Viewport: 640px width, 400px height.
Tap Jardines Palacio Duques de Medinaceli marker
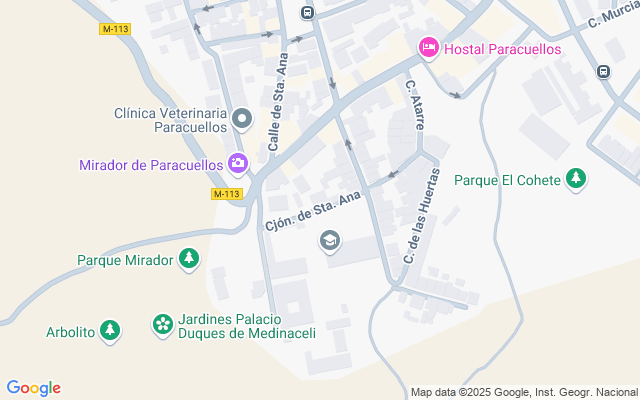click(x=162, y=324)
